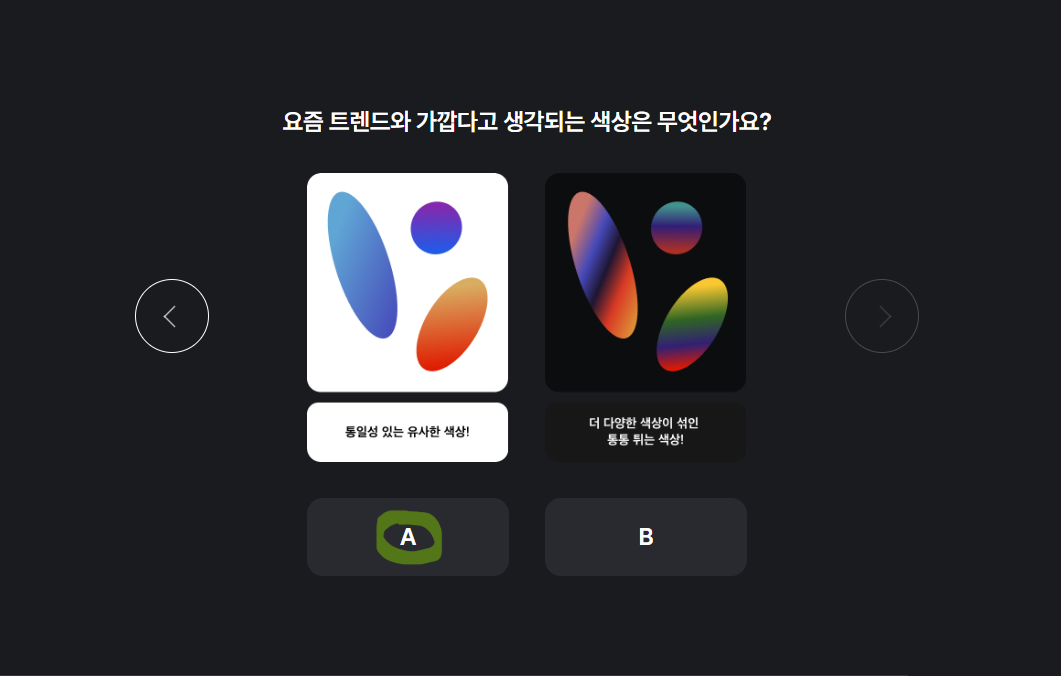
Task: Advance with the next arrow
Action: (882, 316)
